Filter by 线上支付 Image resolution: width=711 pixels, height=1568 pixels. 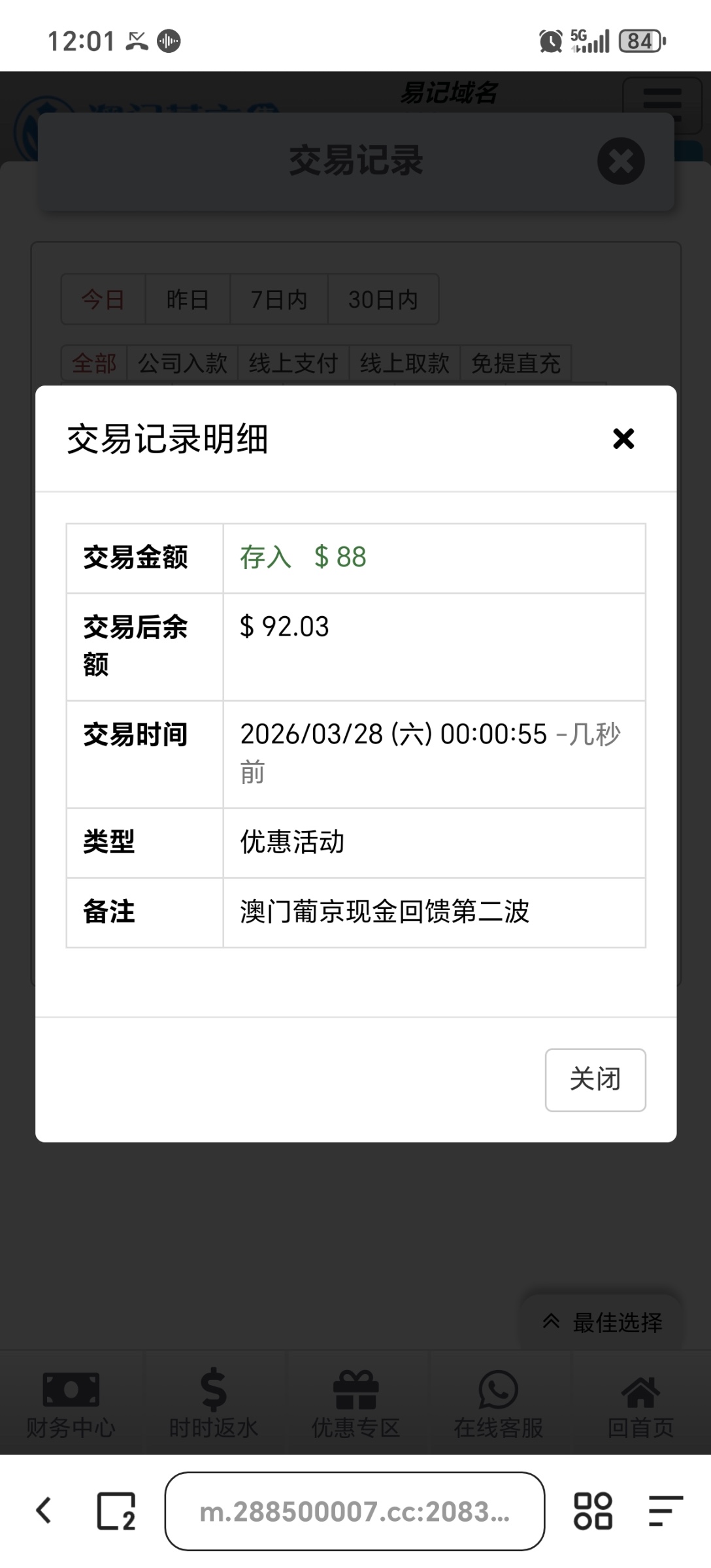pos(293,363)
